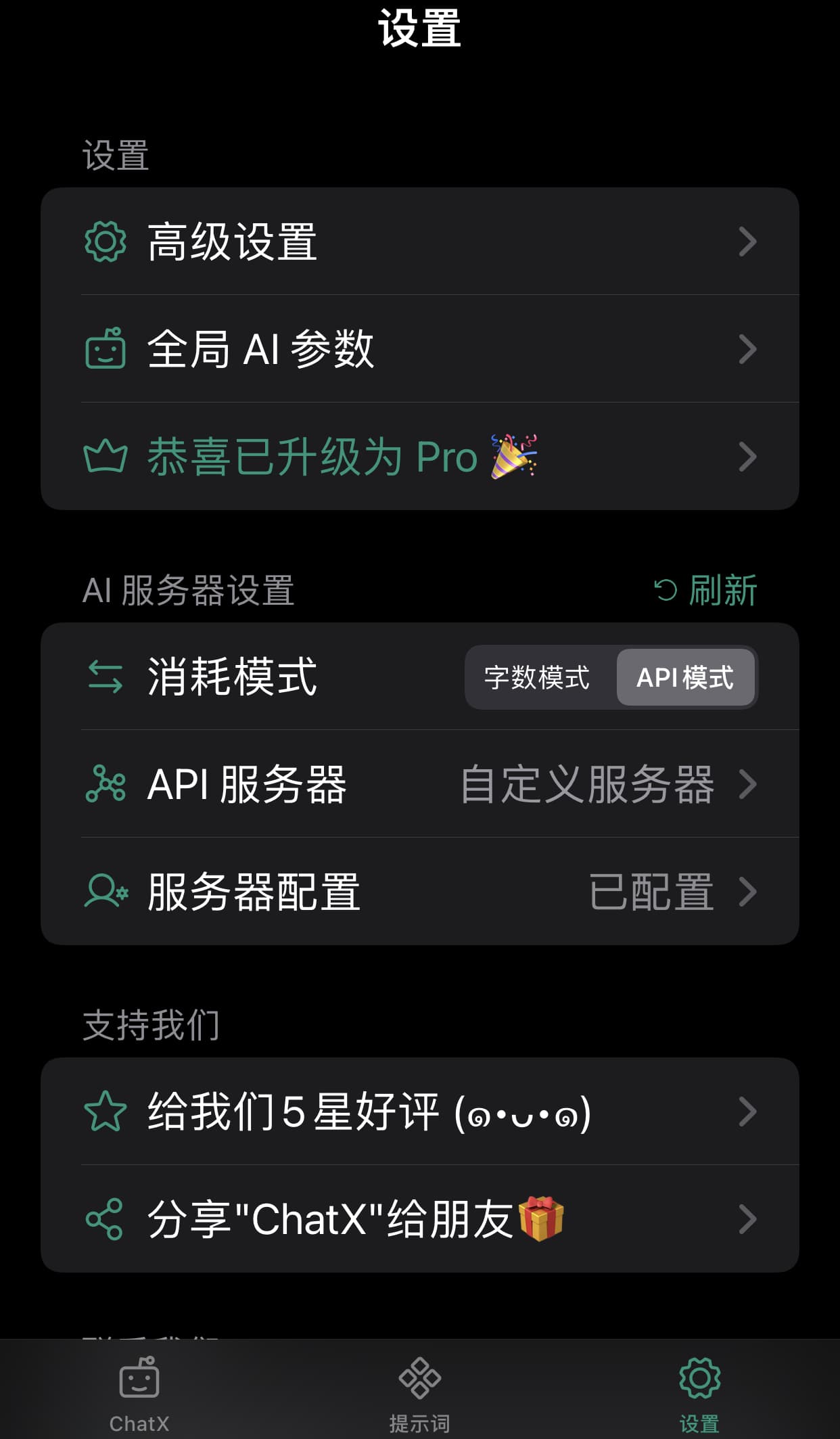Viewport: 840px width, 1439px height.
Task: Open 高级设置 advanced settings
Action: [x=419, y=242]
